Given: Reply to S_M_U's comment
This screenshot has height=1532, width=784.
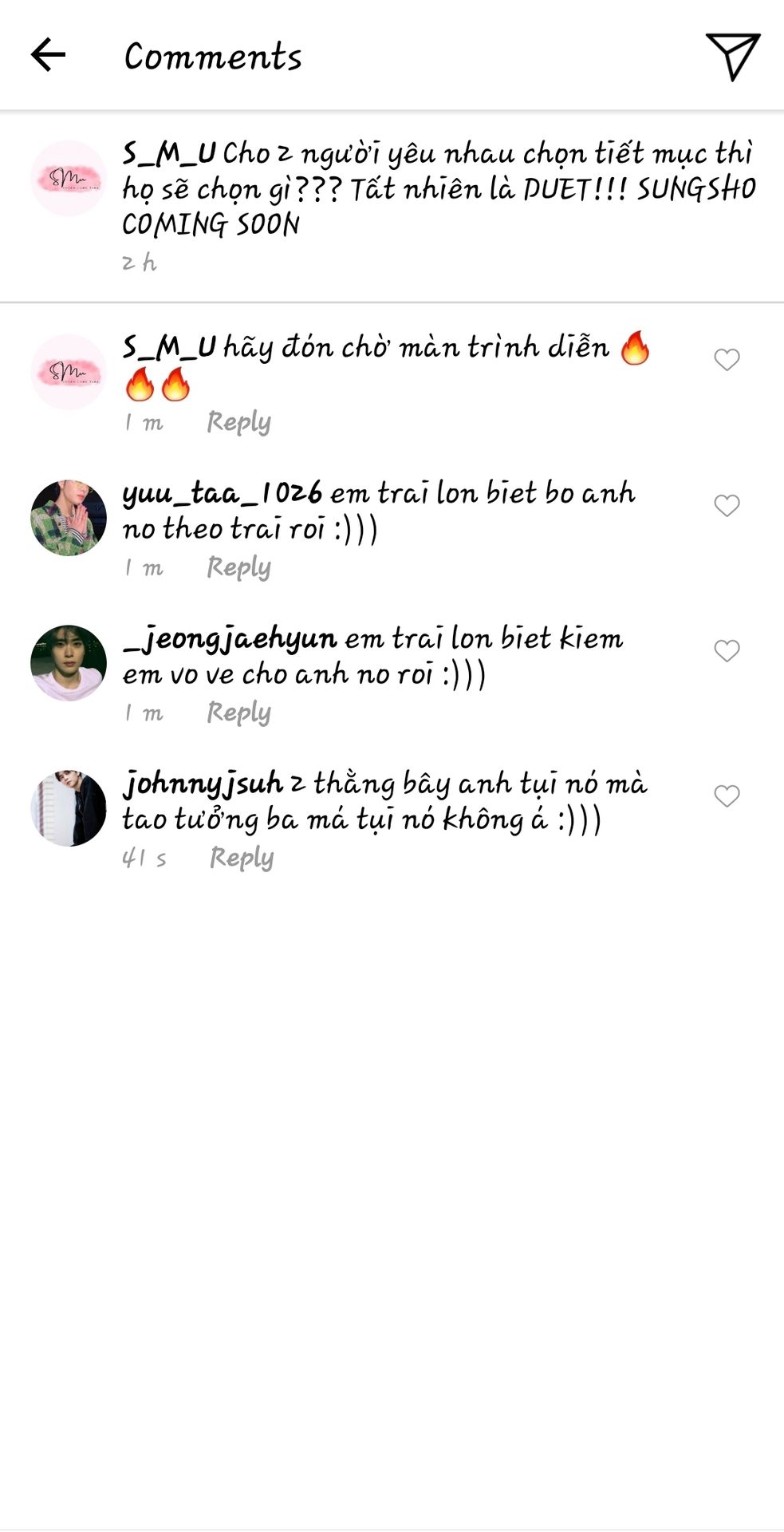Looking at the screenshot, I should (238, 421).
